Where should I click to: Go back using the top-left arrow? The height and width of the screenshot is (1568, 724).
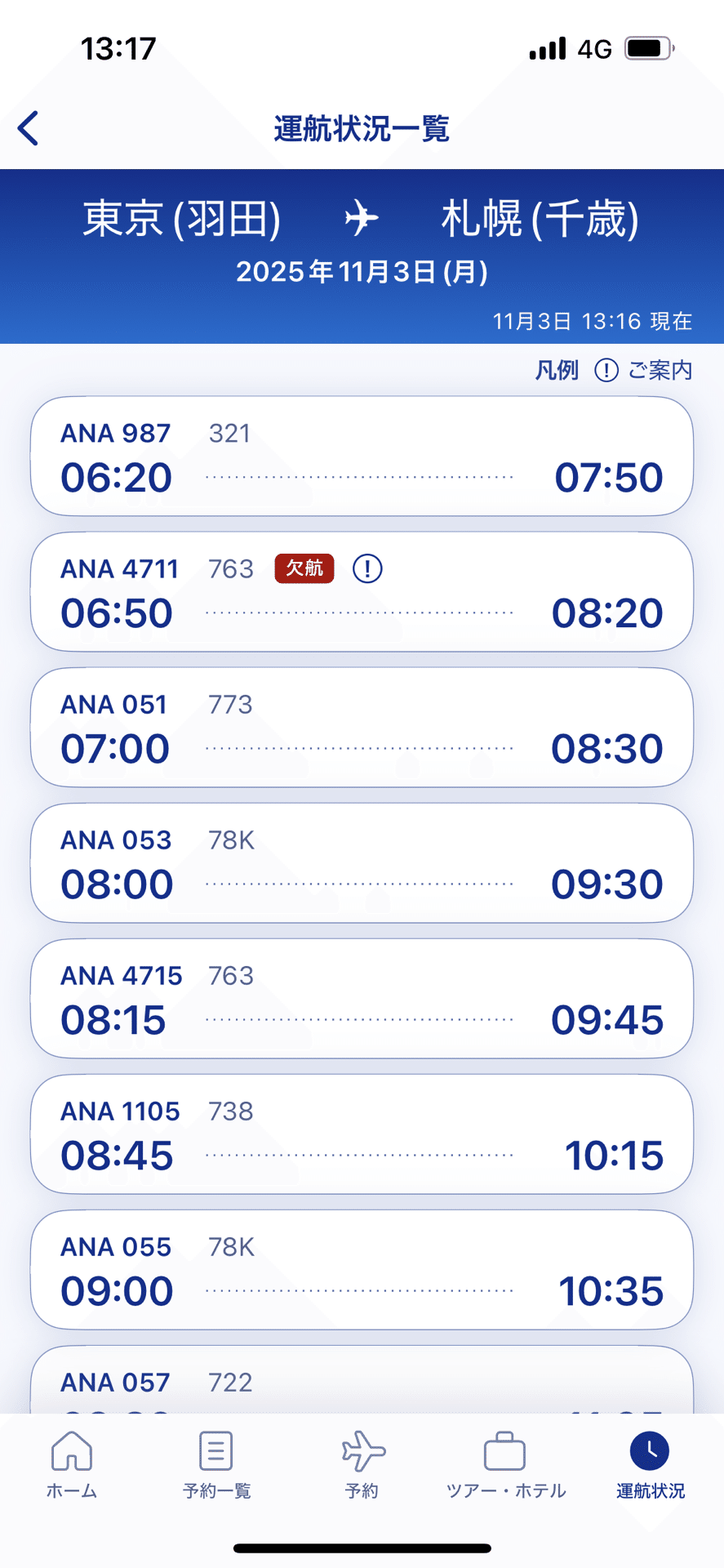[29, 129]
